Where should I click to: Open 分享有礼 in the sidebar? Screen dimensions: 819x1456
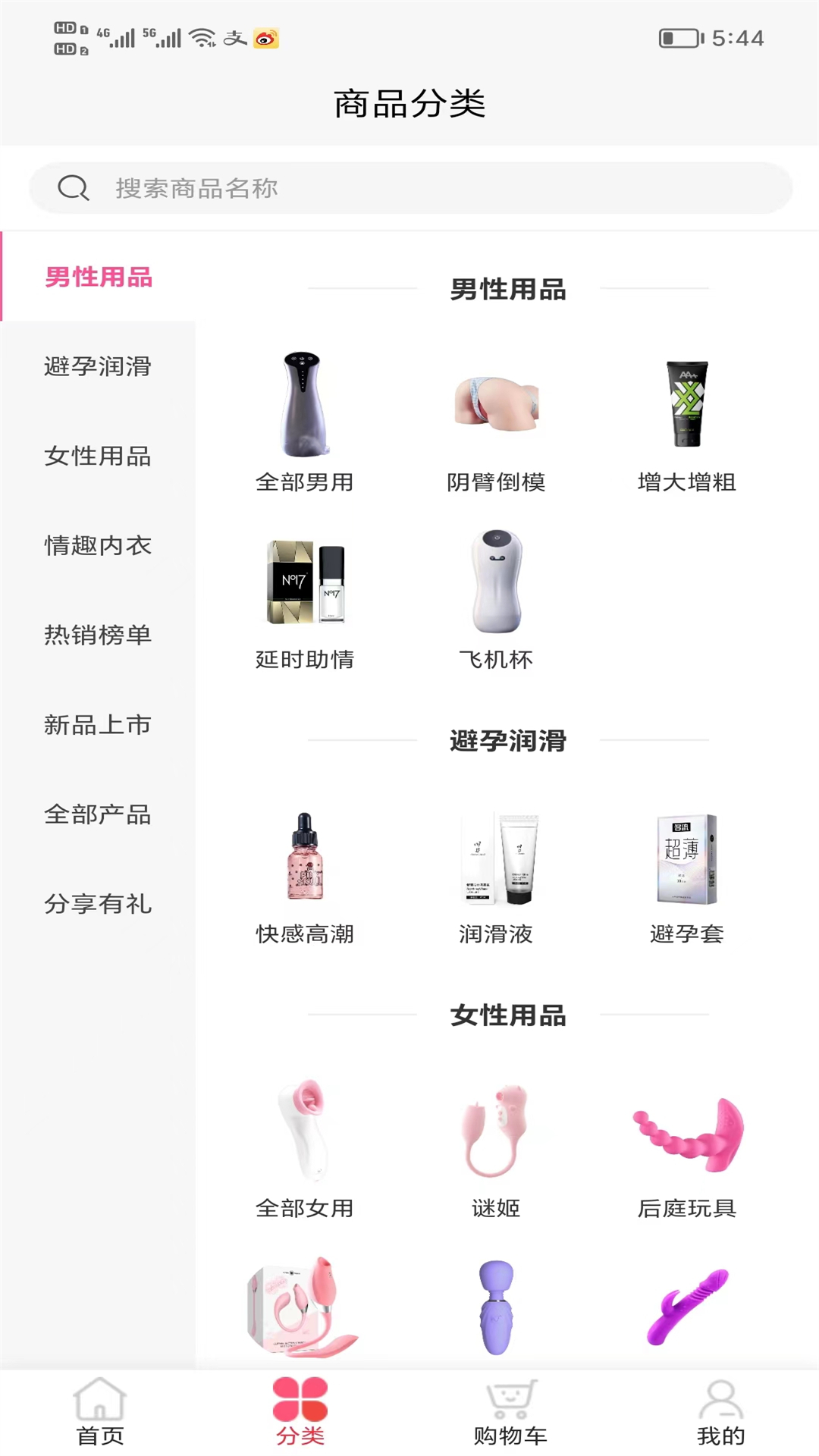98,903
